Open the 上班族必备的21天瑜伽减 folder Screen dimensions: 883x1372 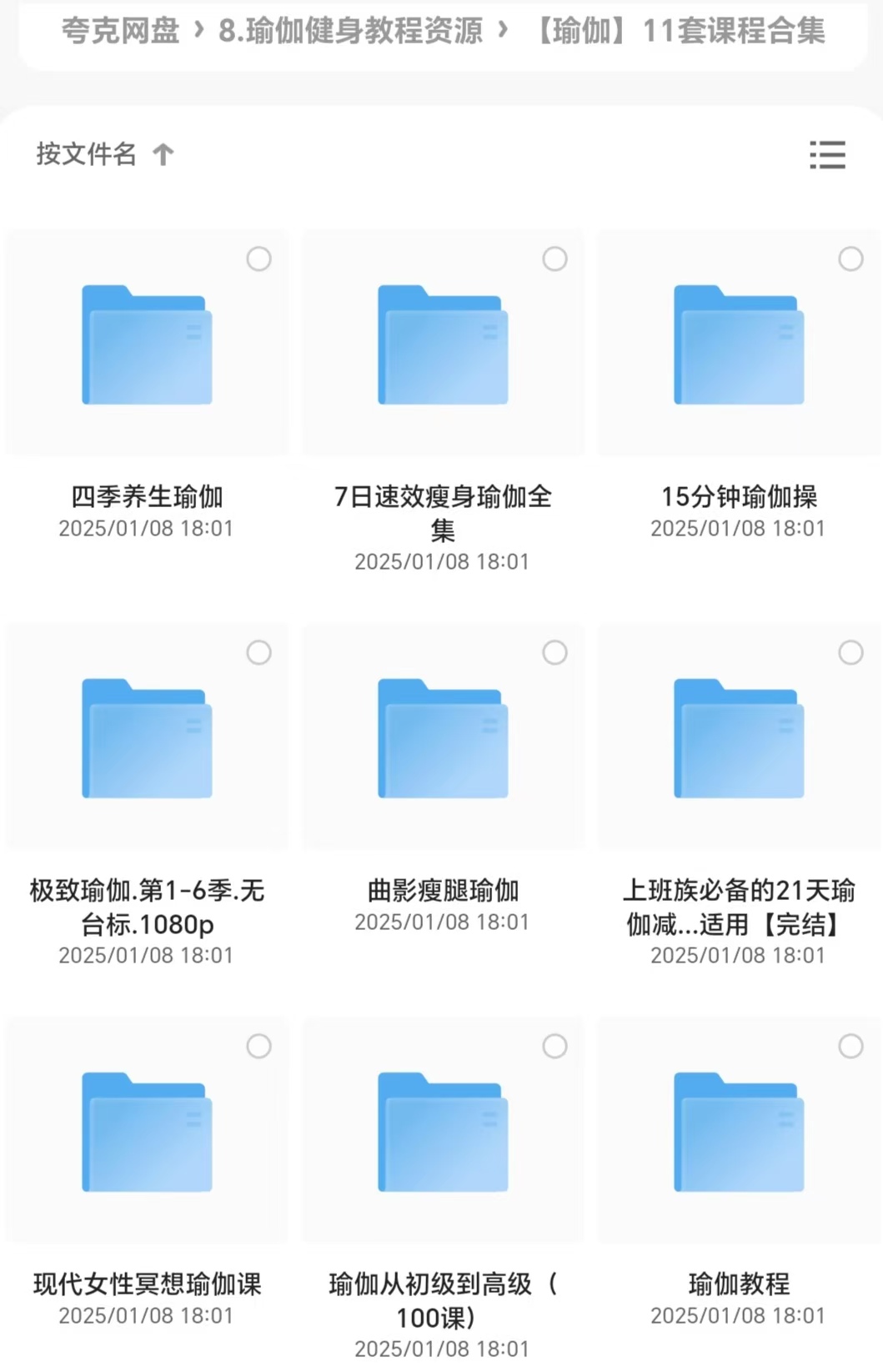737,736
